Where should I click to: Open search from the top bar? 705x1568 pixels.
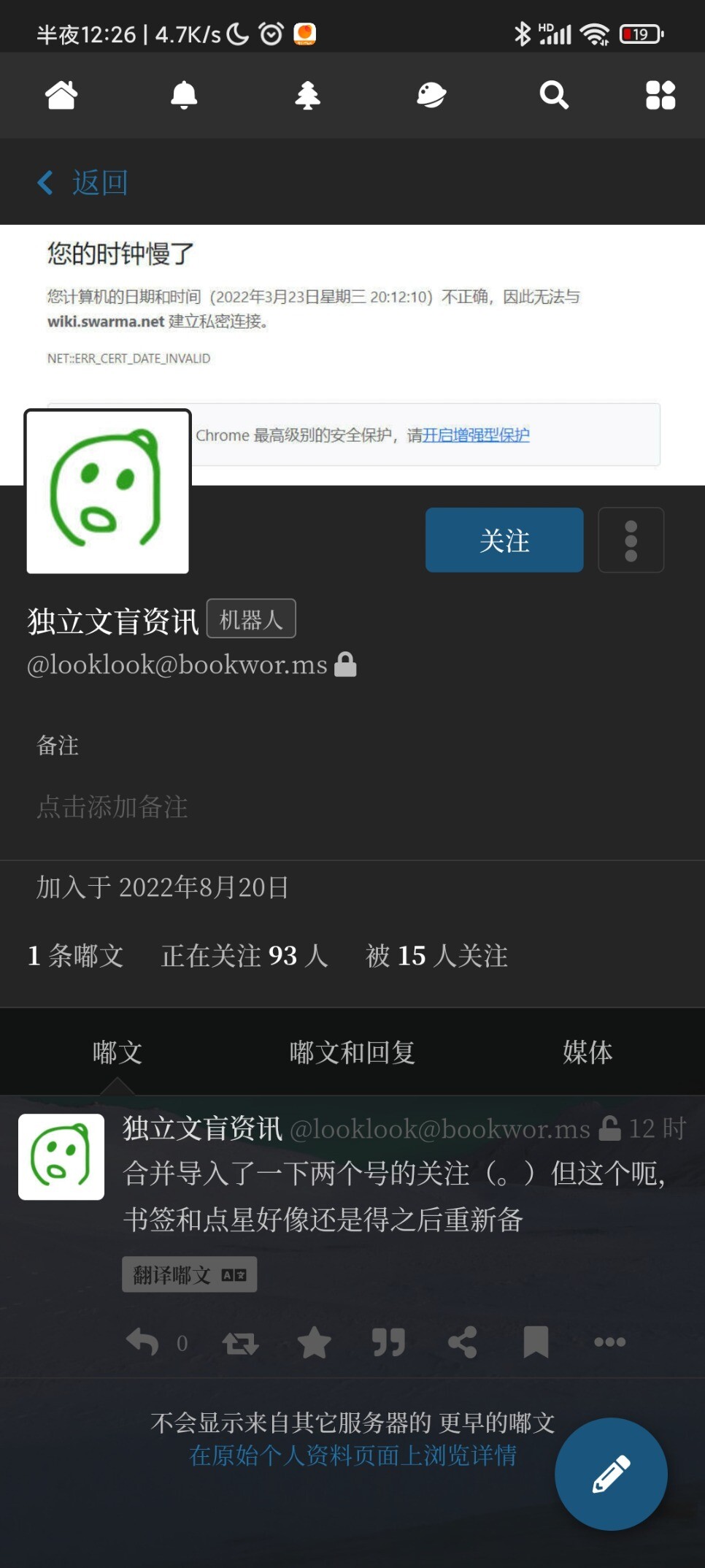coord(554,95)
